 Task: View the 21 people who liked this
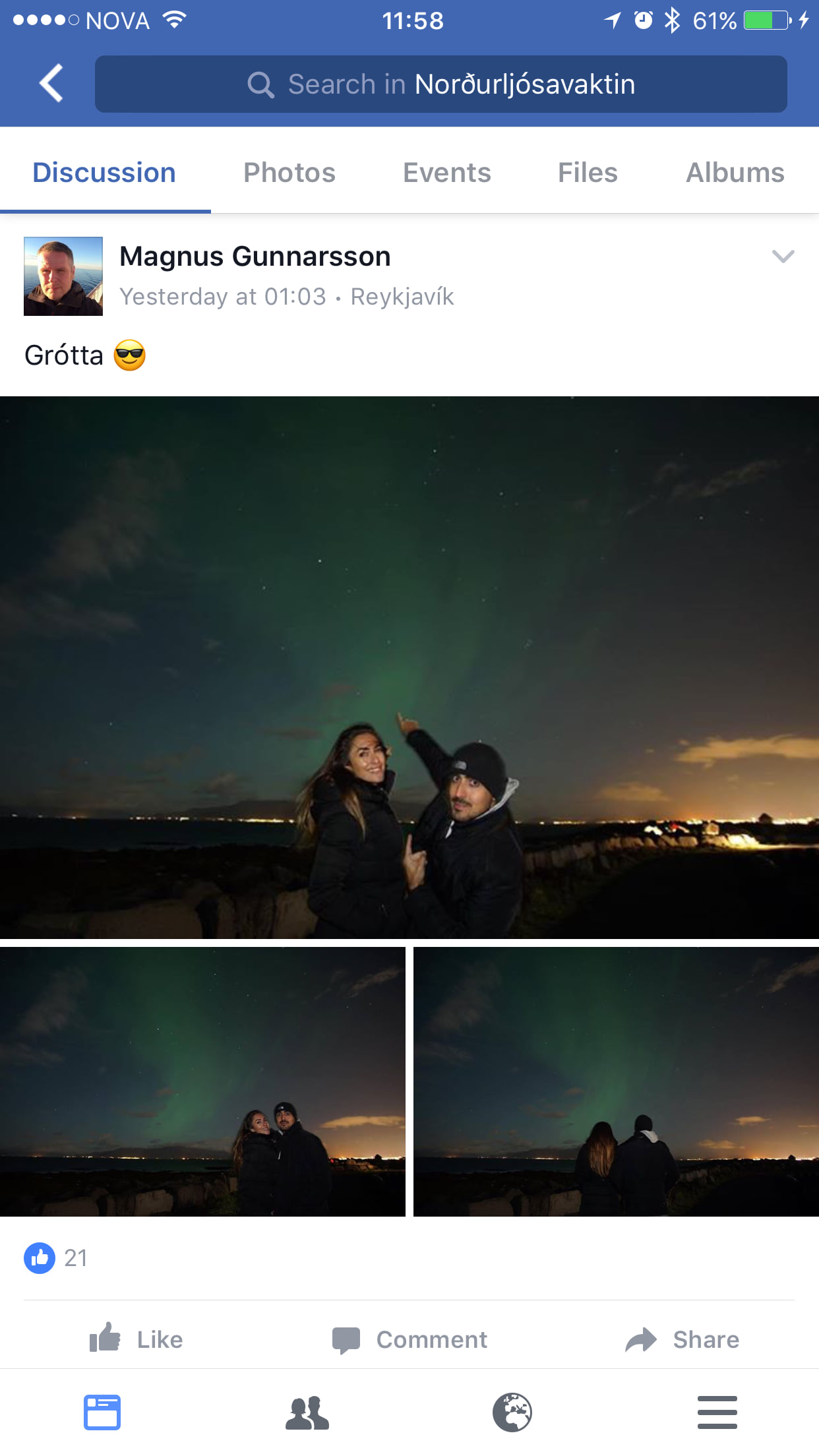pos(56,1258)
